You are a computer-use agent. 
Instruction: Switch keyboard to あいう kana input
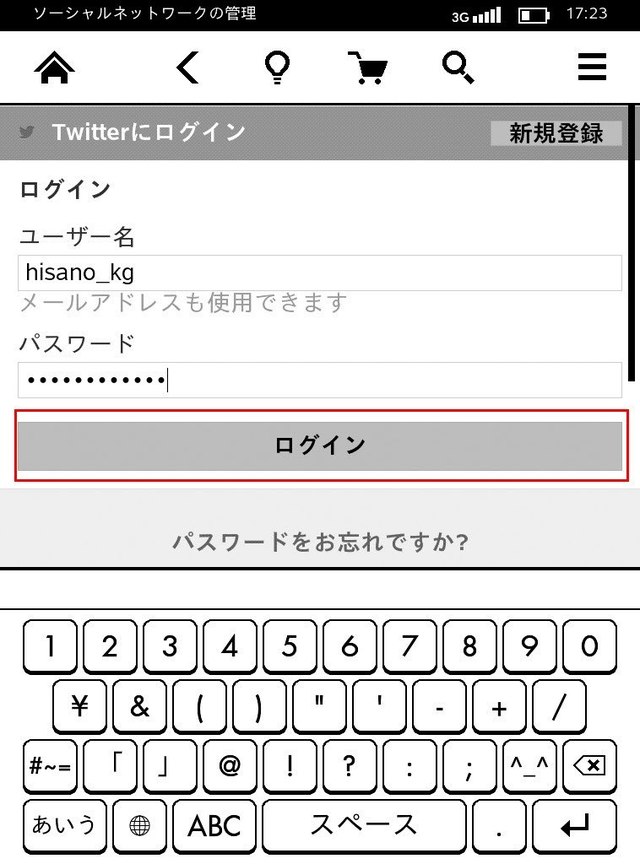64,826
